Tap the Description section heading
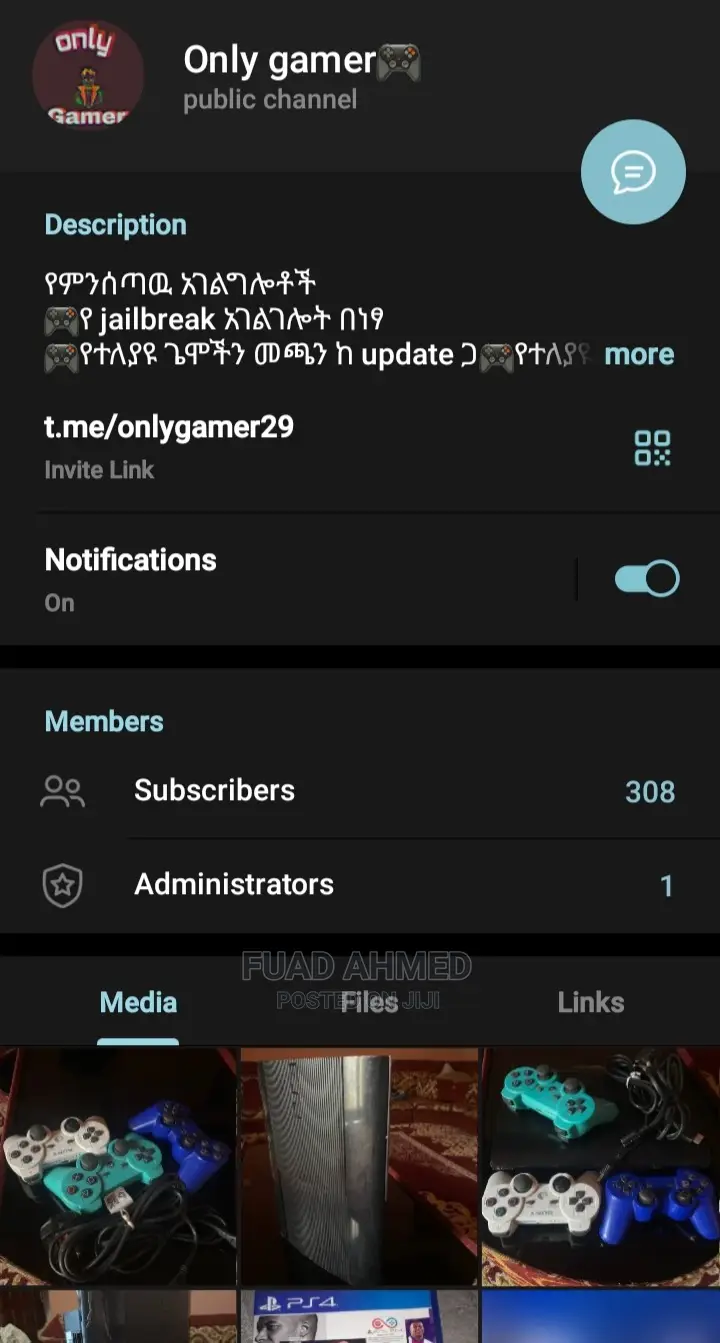The height and width of the screenshot is (1343, 720). coord(115,224)
